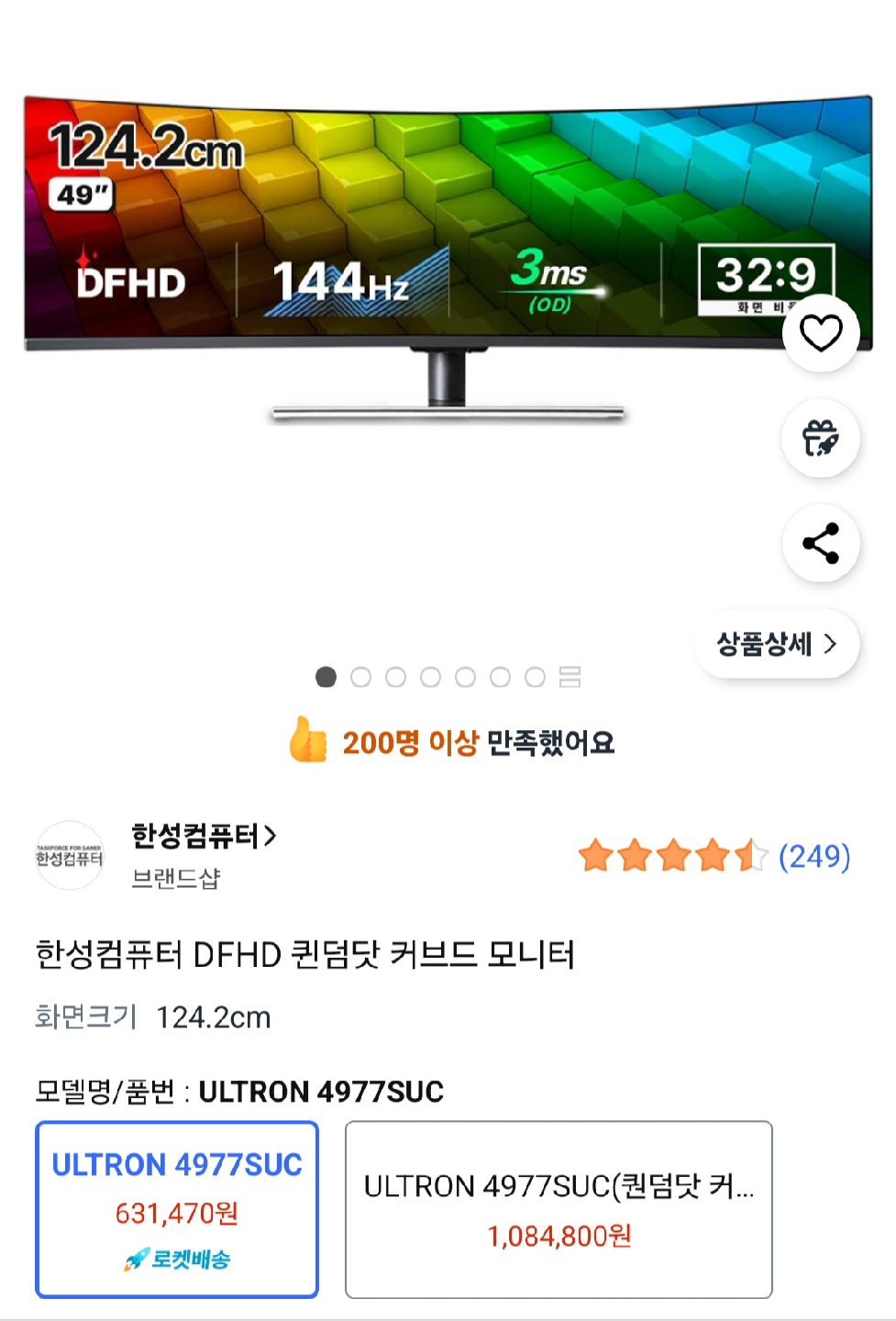The width and height of the screenshot is (896, 1321).
Task: Tap the heart icon to add to wishlist
Action: point(819,334)
